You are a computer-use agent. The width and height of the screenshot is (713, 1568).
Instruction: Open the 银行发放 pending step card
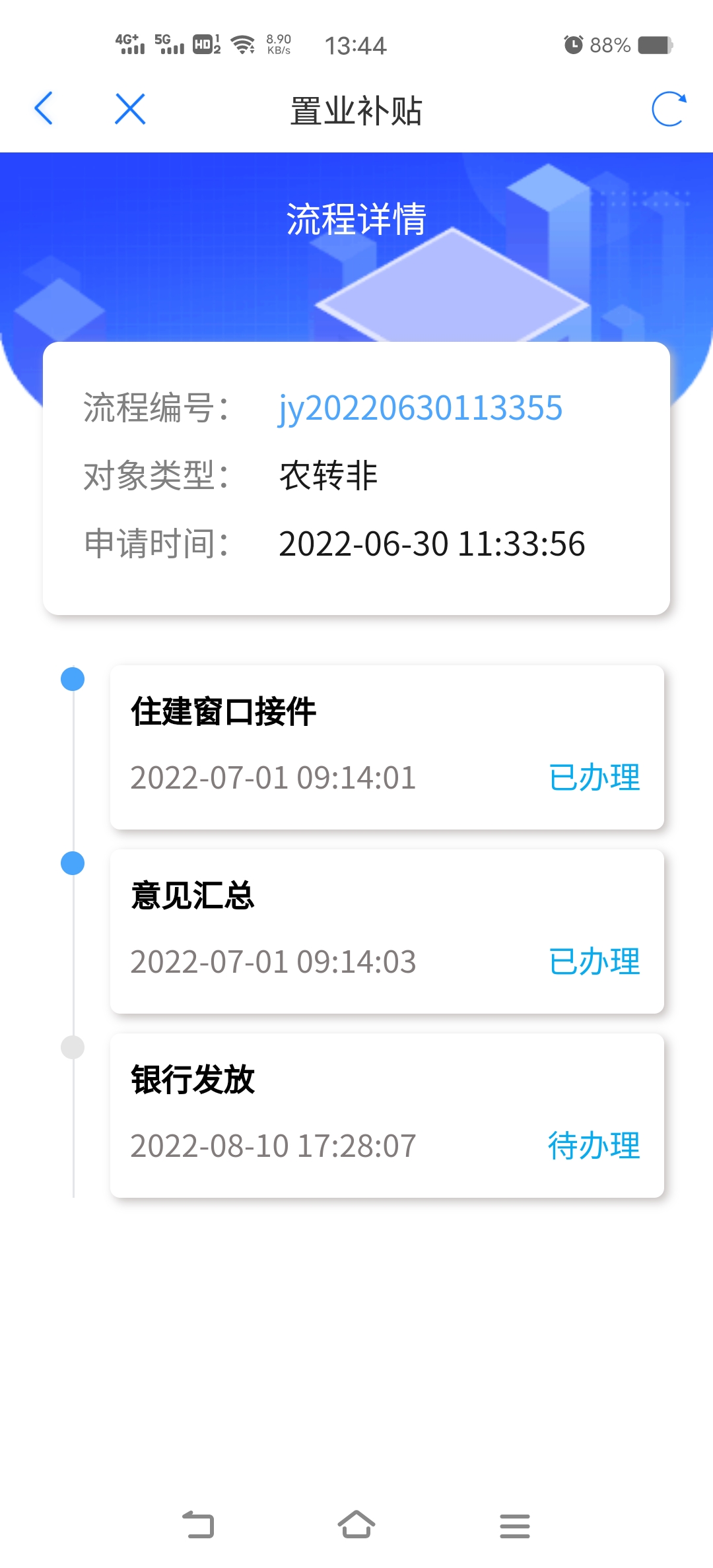coord(387,1115)
